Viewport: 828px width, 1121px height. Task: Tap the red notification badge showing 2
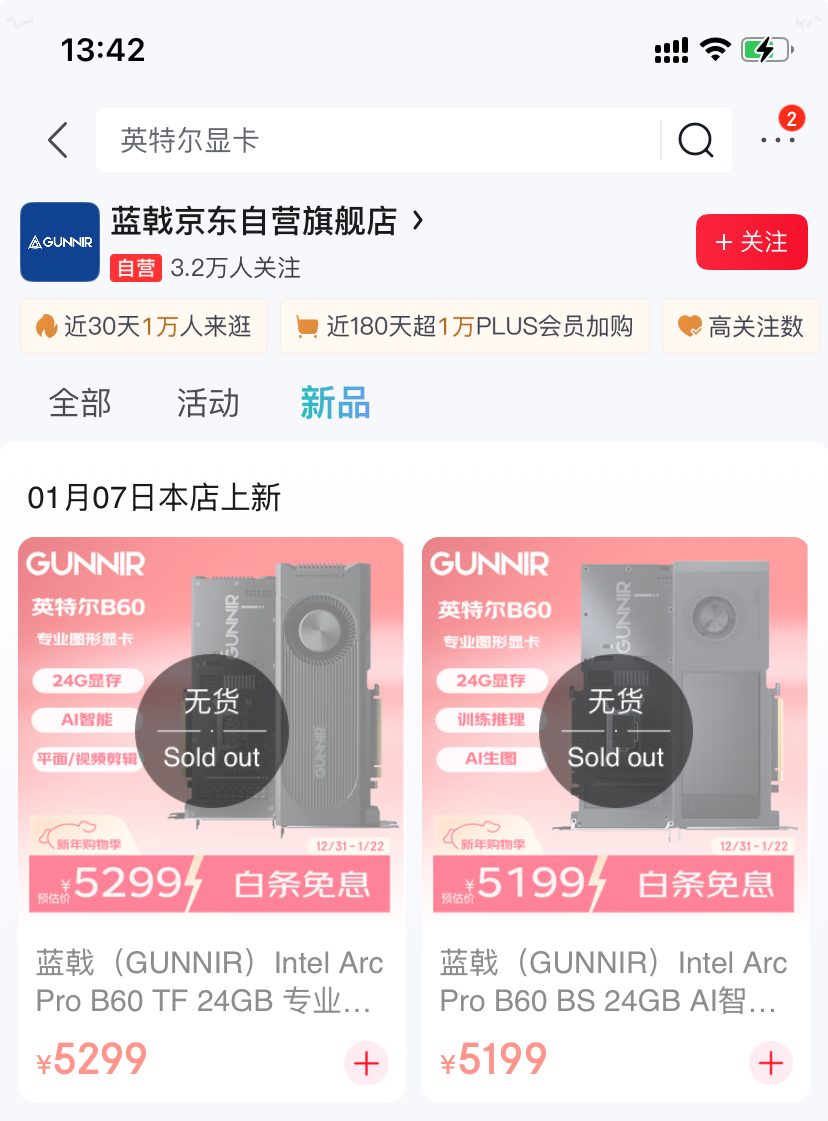coord(791,117)
